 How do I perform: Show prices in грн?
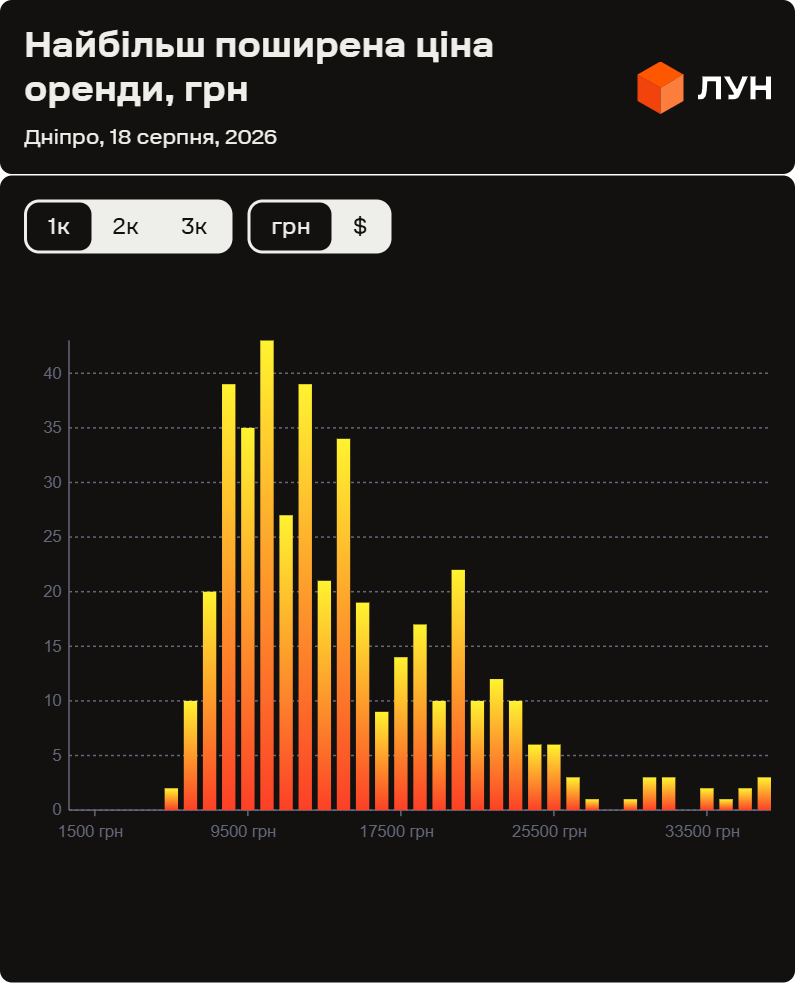[x=291, y=227]
